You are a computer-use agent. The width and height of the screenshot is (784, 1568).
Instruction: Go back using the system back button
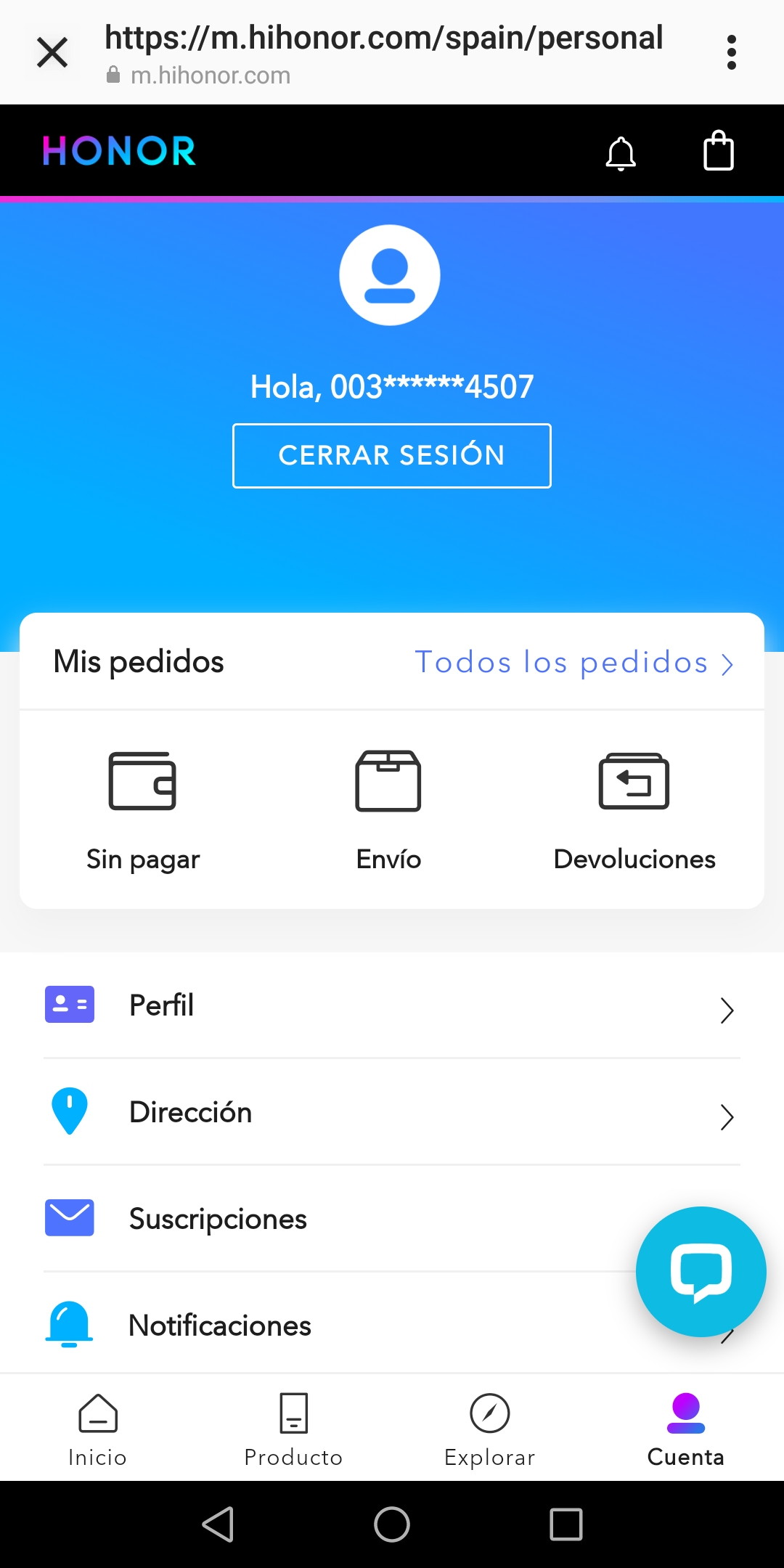(x=218, y=1524)
